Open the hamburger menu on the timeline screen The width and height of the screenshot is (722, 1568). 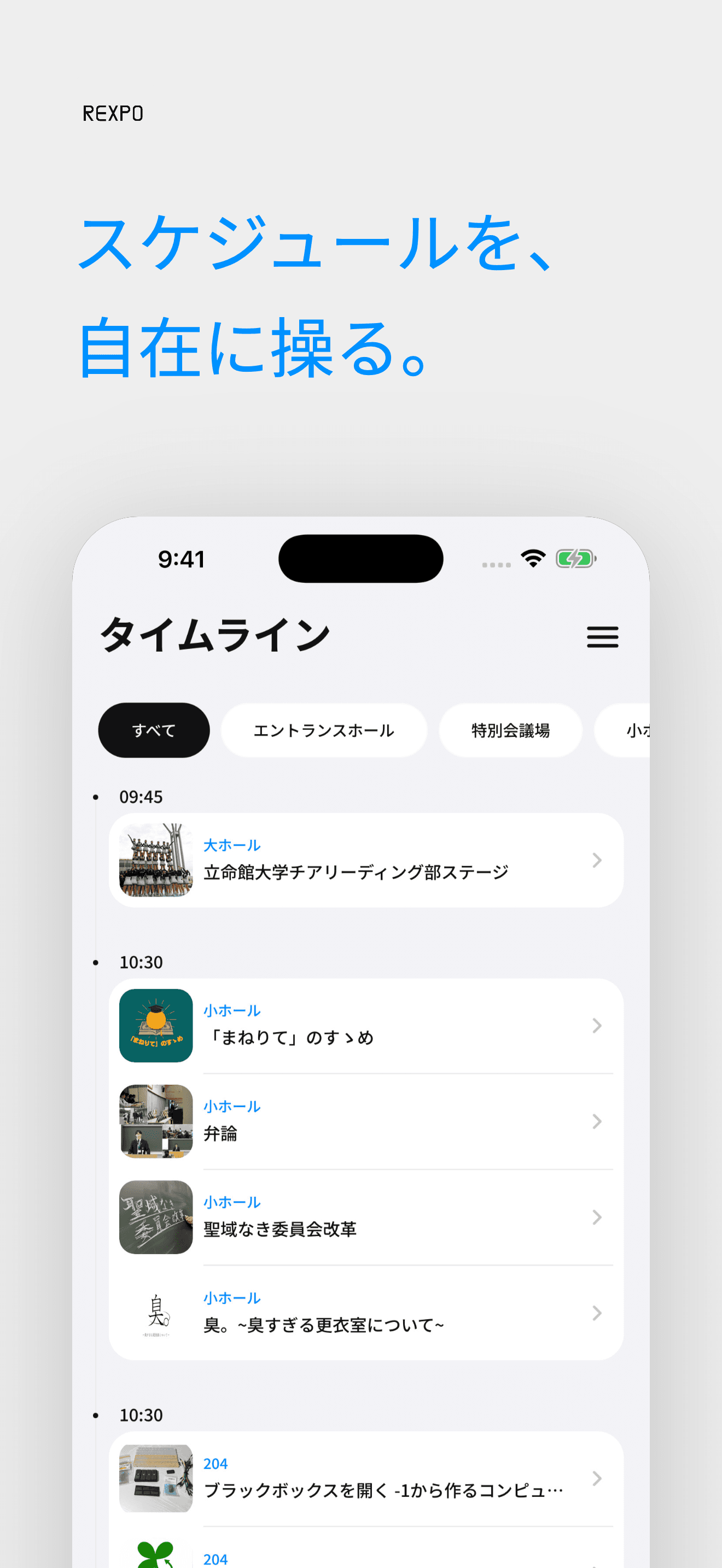(603, 637)
